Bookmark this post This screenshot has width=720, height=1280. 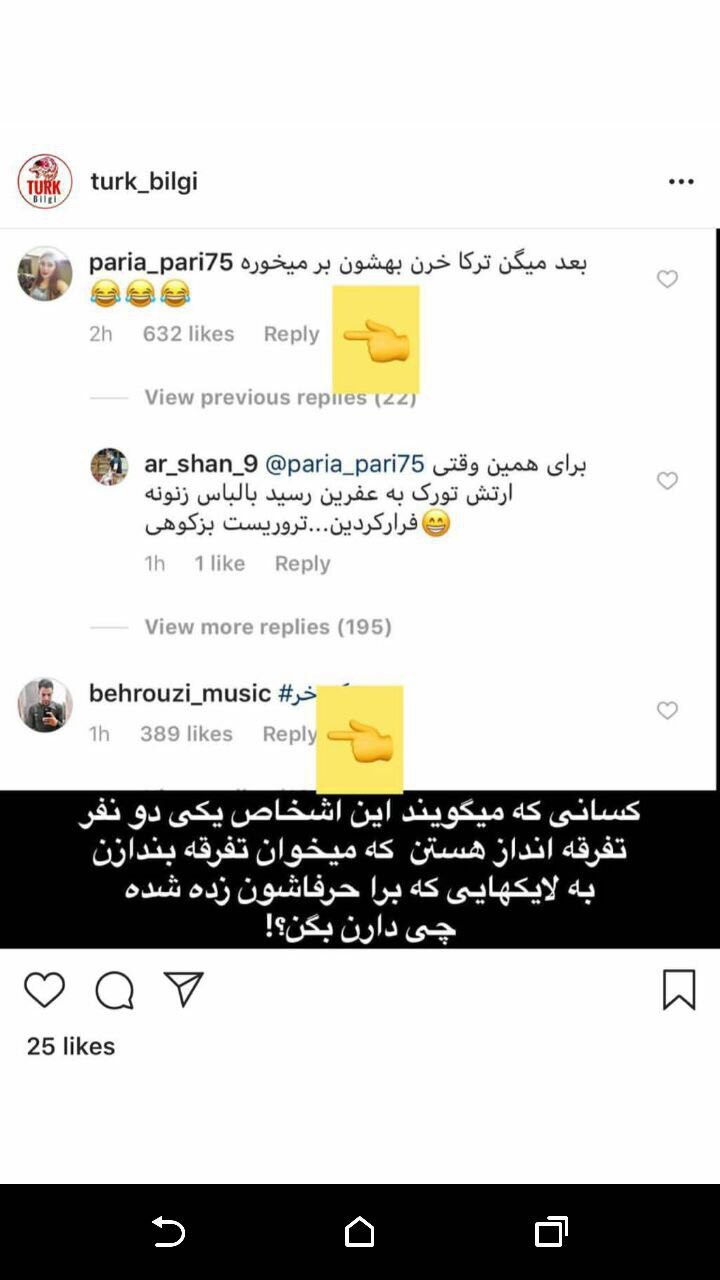pyautogui.click(x=679, y=990)
